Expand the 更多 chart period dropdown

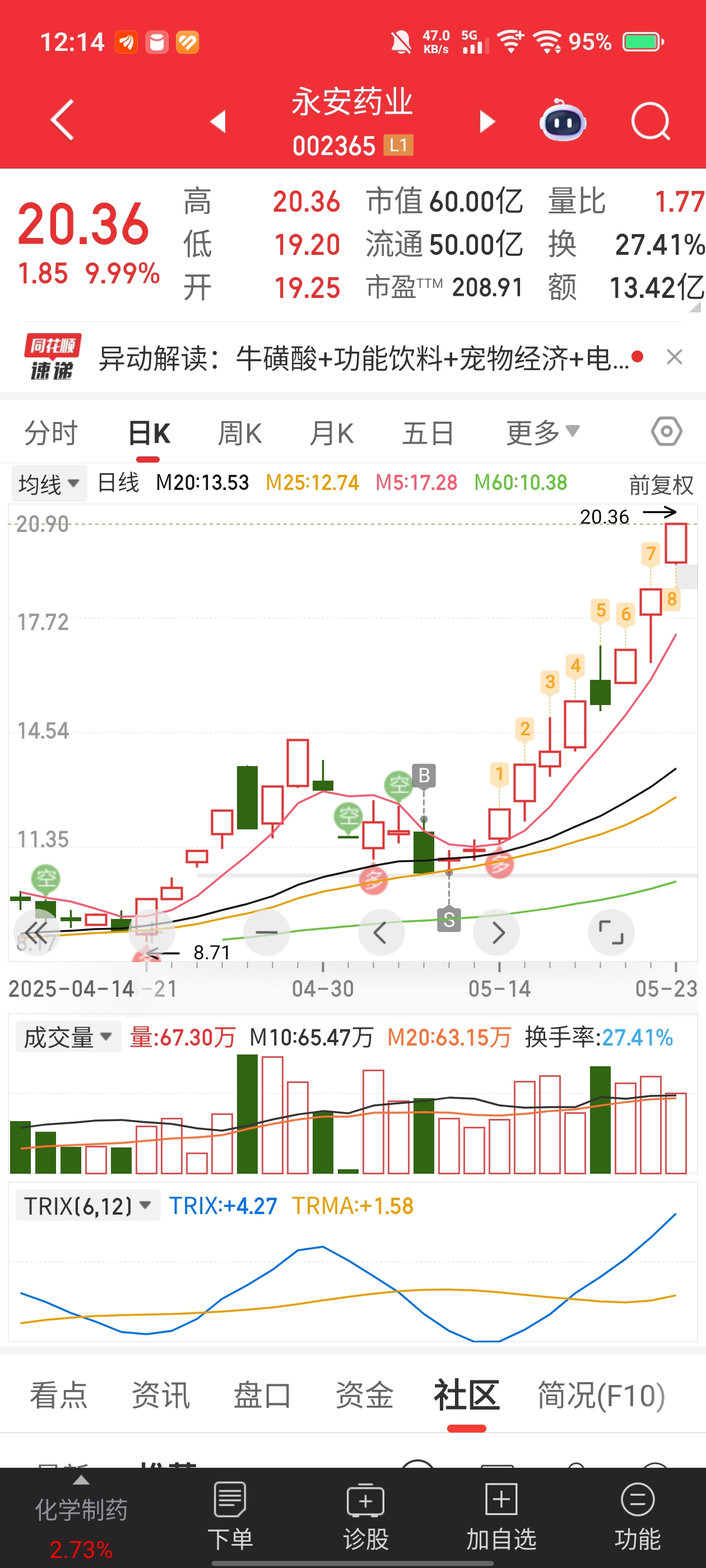542,433
